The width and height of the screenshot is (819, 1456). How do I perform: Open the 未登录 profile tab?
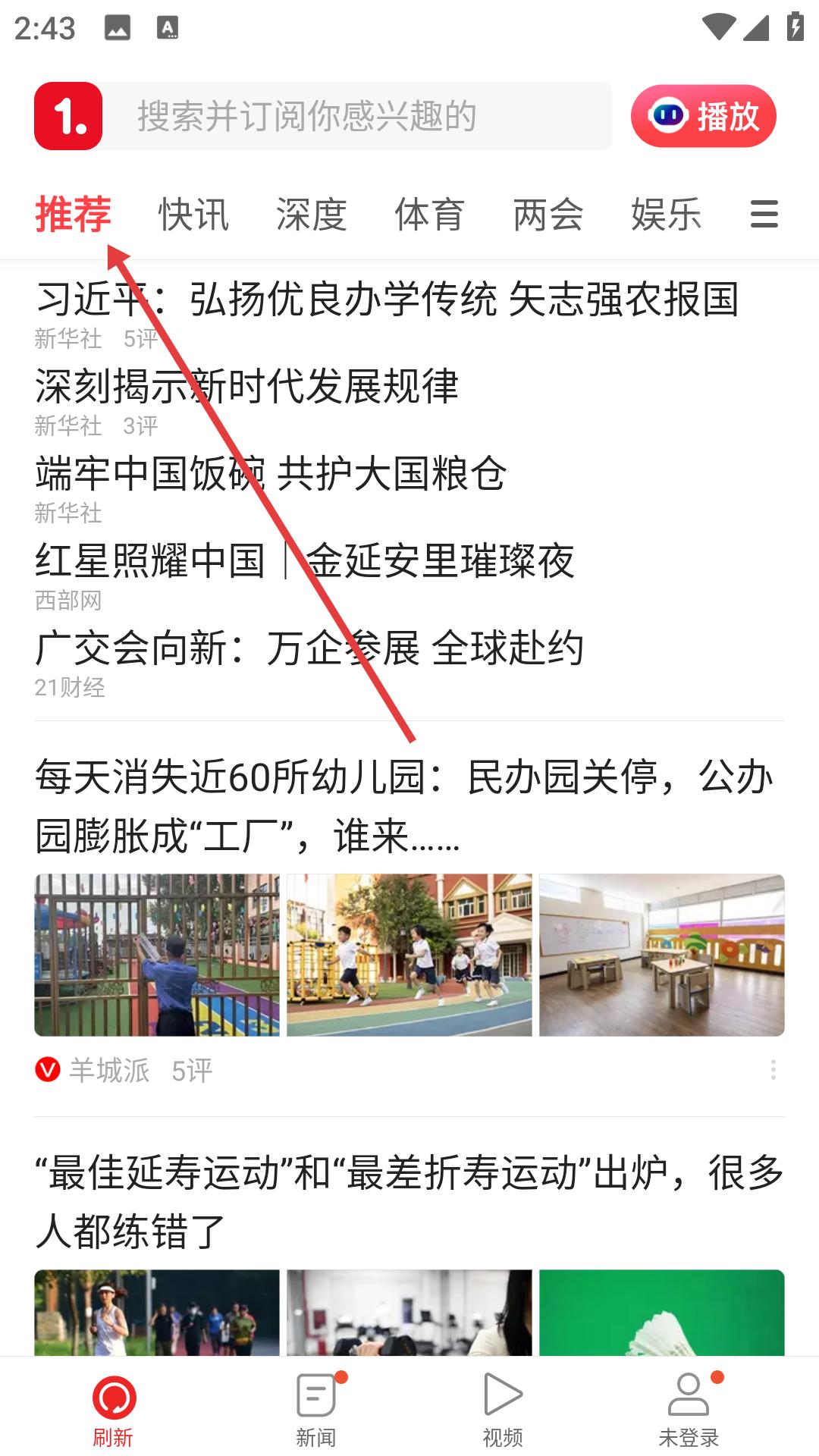689,1410
